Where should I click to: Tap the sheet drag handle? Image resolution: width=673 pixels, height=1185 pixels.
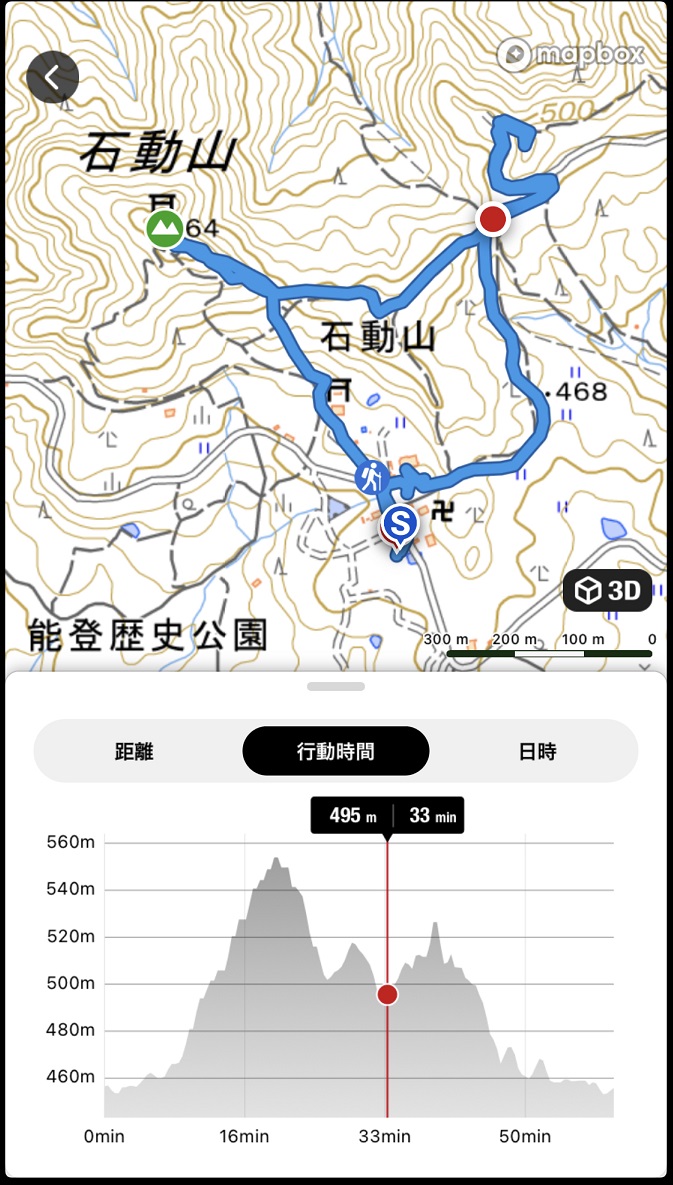pos(336,687)
